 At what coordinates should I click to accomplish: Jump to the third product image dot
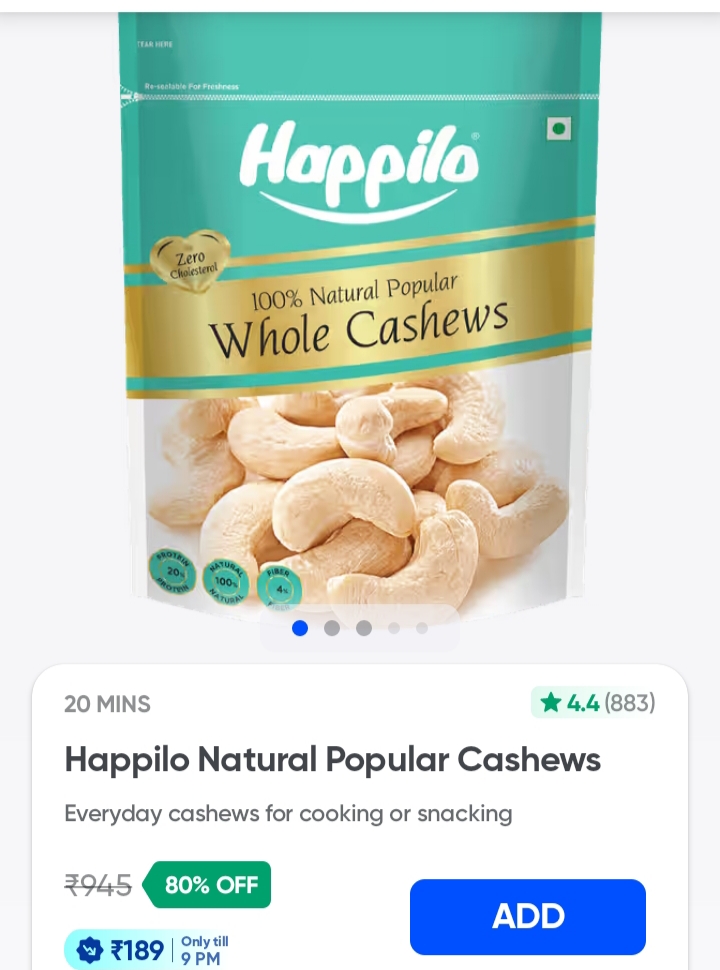[364, 628]
